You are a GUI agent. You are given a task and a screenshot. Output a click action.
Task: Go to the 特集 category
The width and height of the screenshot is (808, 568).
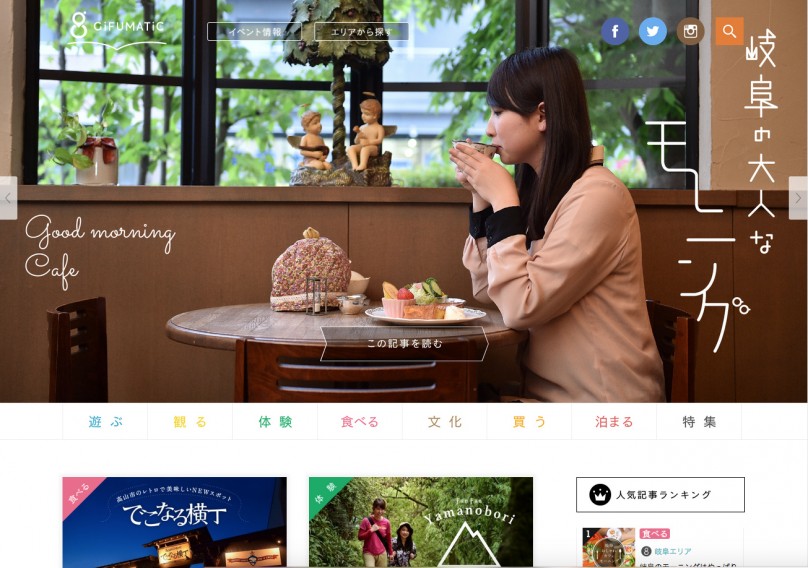coord(699,422)
